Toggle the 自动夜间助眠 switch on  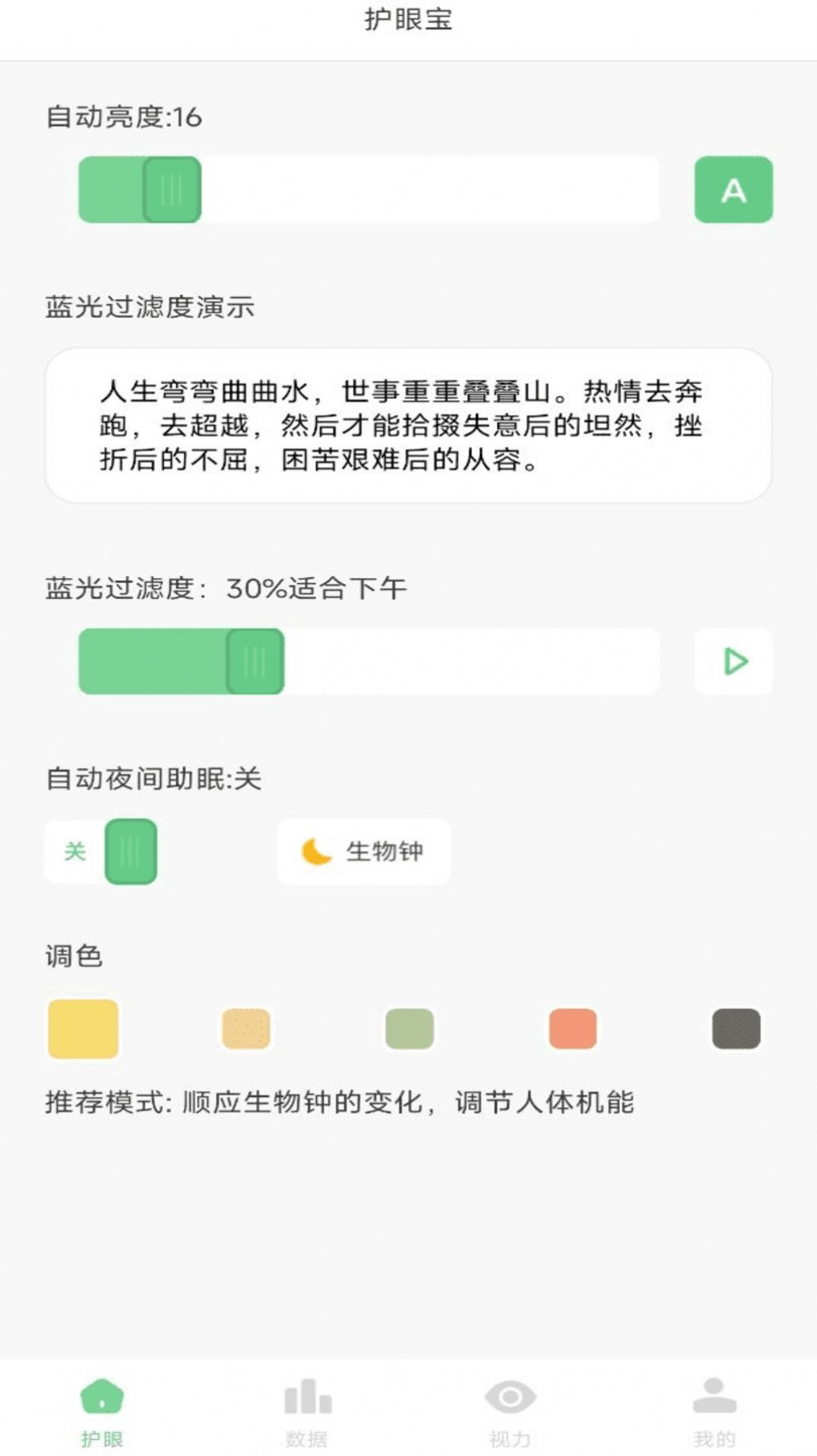click(x=129, y=852)
